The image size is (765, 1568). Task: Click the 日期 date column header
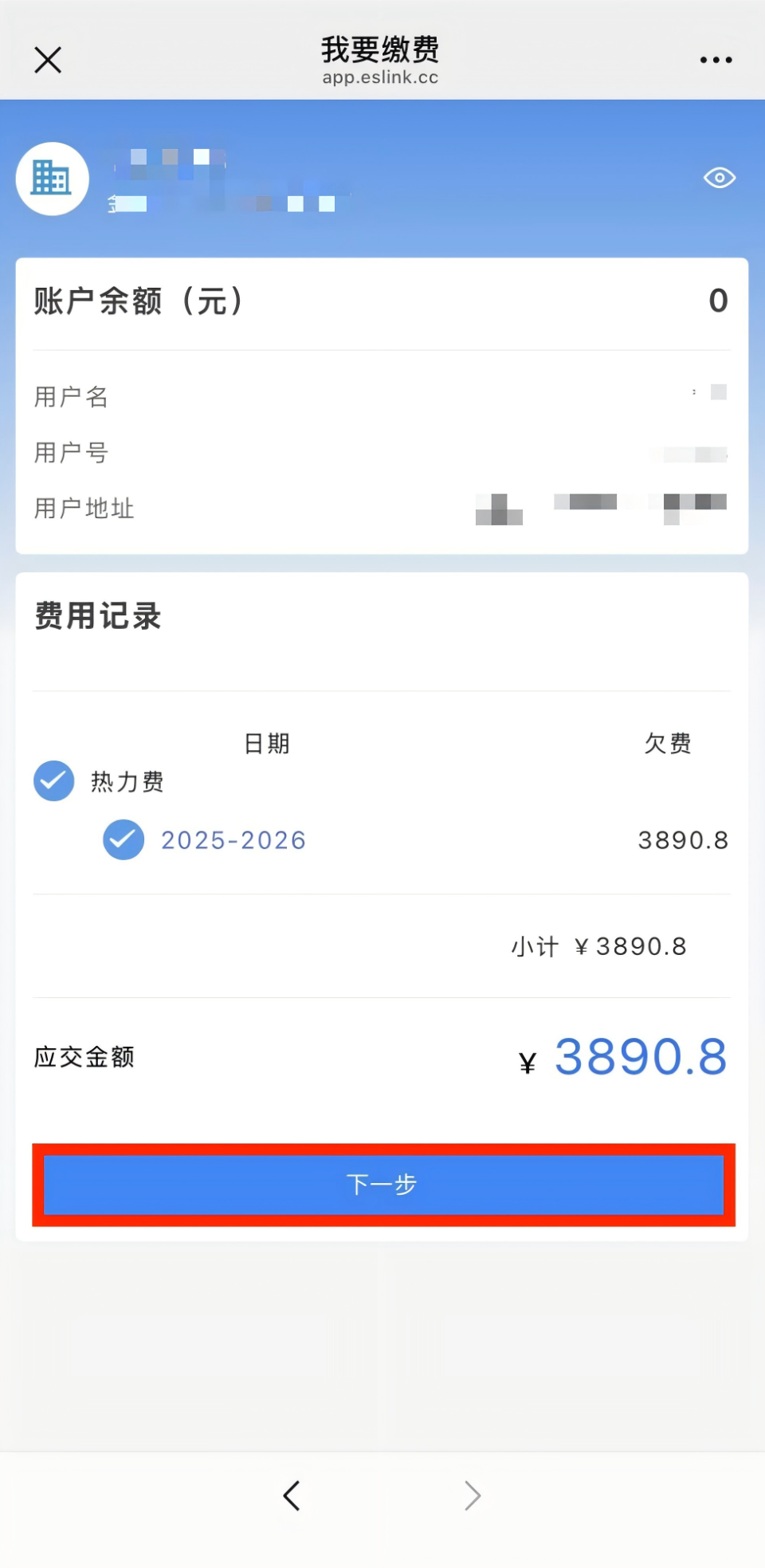pos(267,743)
